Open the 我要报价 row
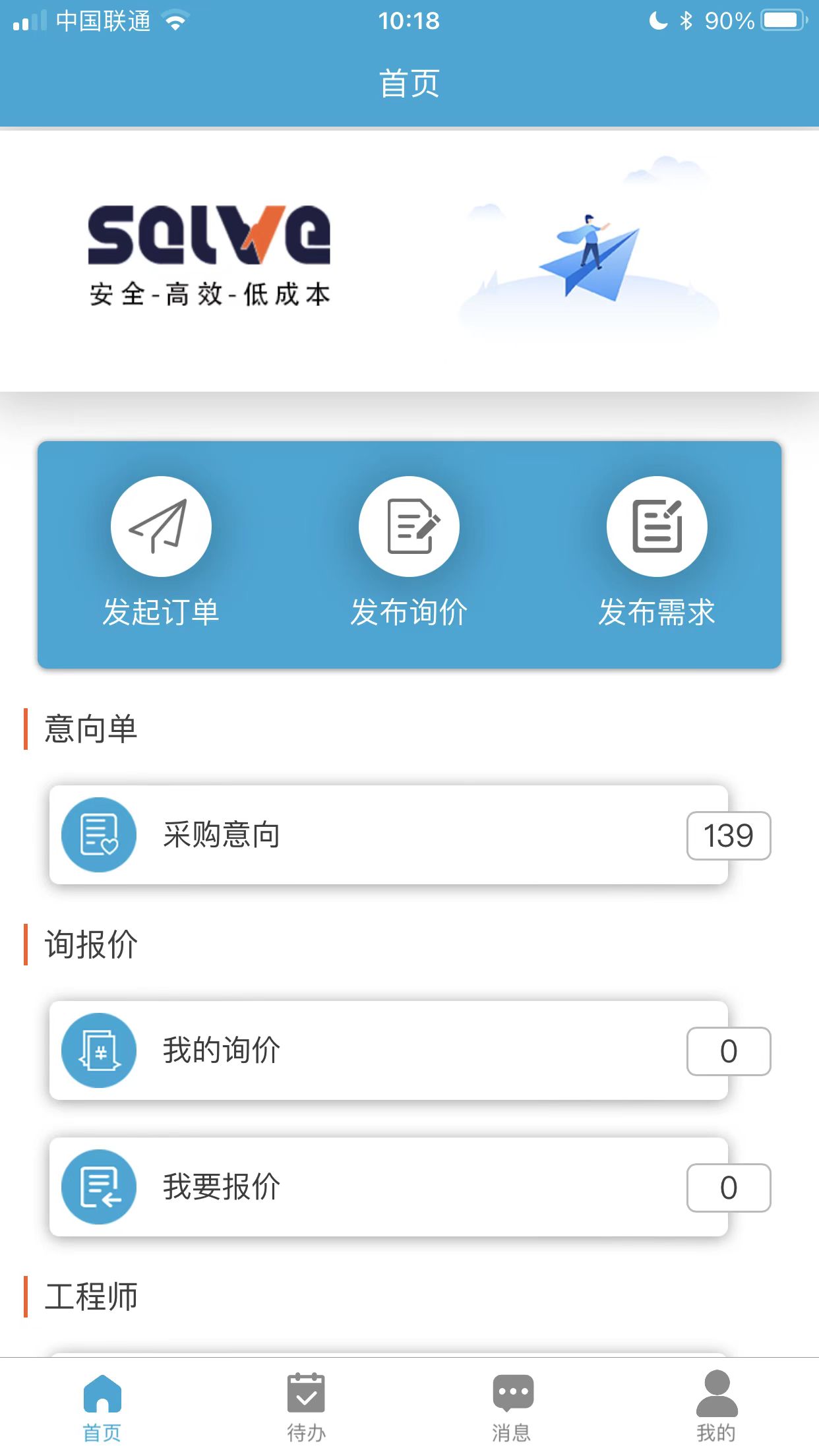819x1456 pixels. [389, 1187]
